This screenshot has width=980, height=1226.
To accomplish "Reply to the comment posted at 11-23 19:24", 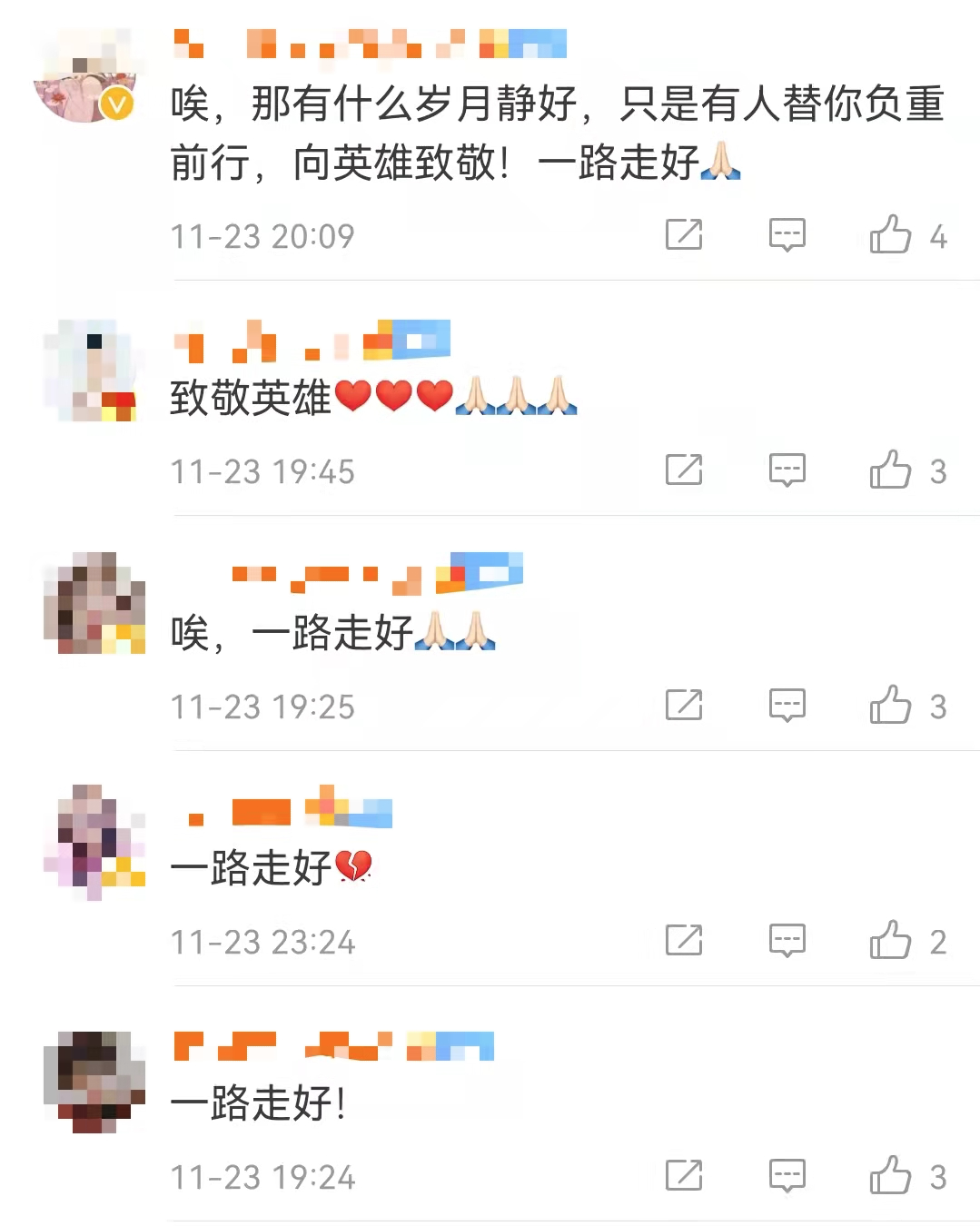I will click(787, 1176).
